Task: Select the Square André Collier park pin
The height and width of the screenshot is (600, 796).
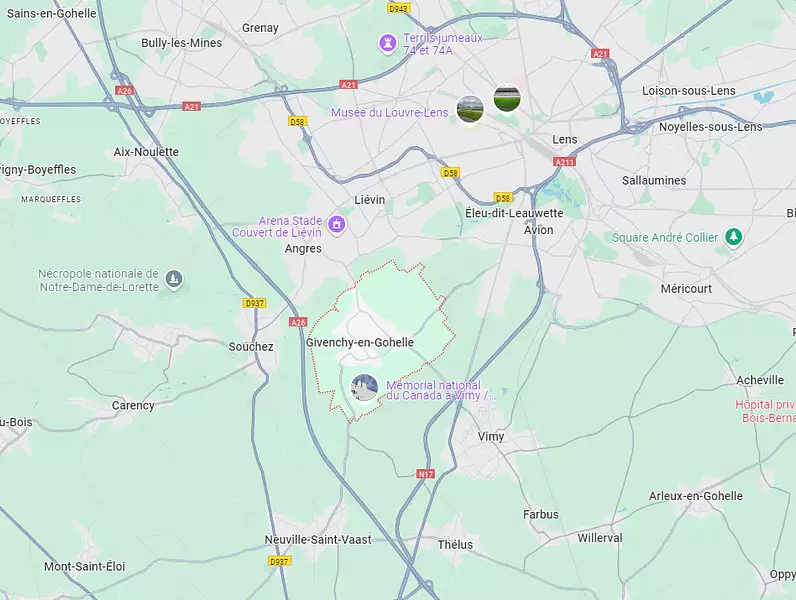Action: [x=734, y=237]
